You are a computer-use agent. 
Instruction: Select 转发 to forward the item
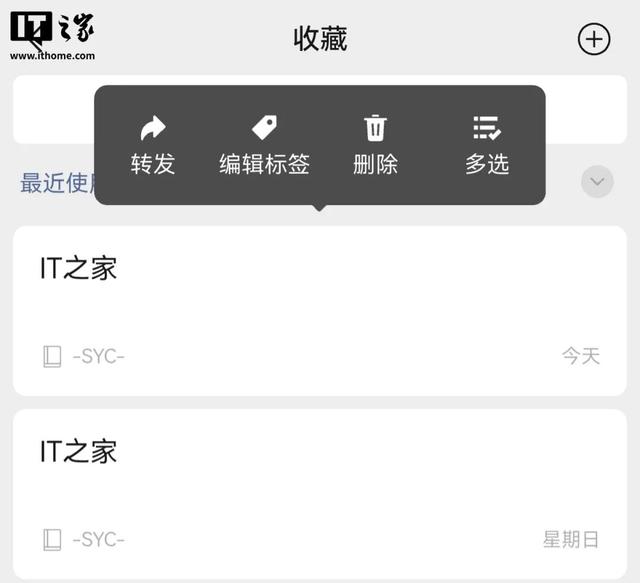153,145
